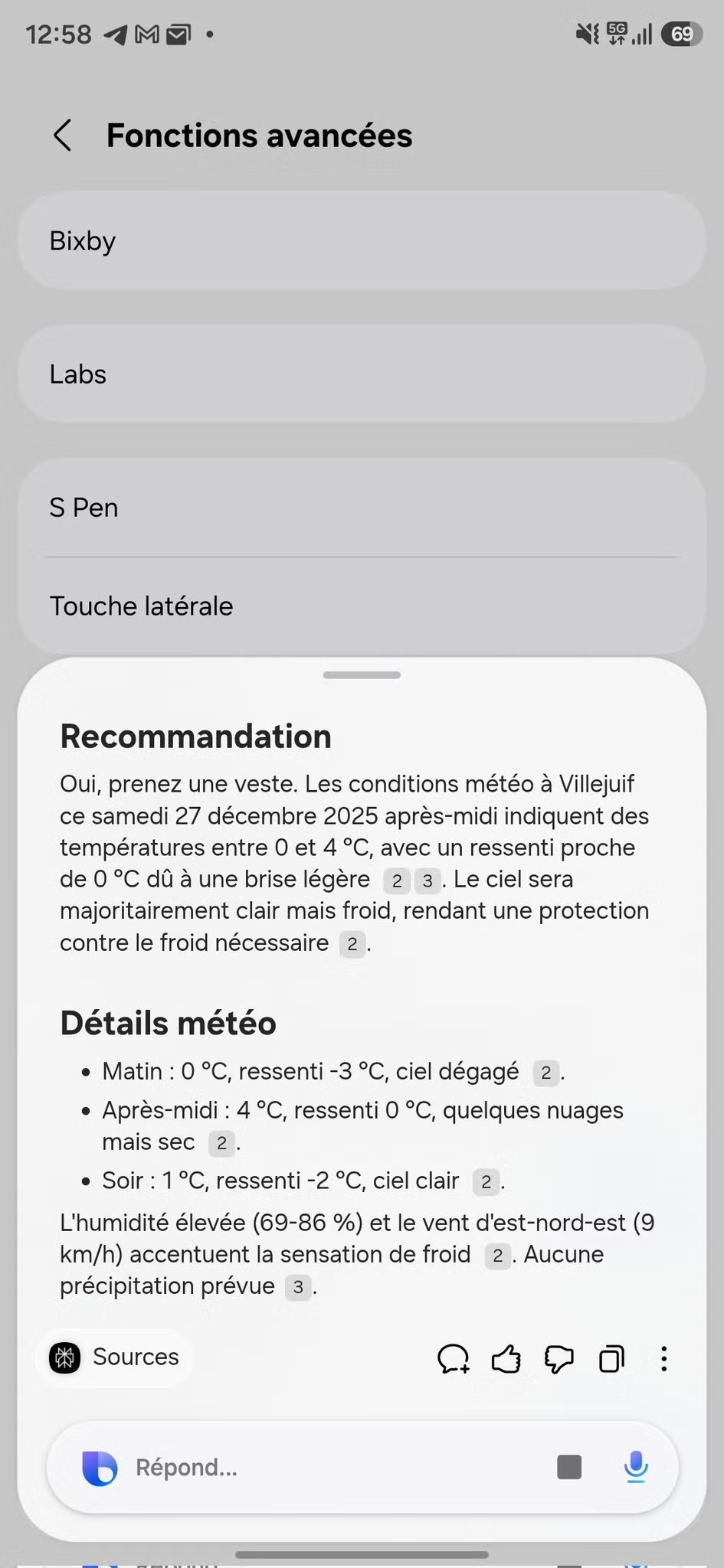
Task: Tap the stop button to halt generation
Action: click(568, 1465)
